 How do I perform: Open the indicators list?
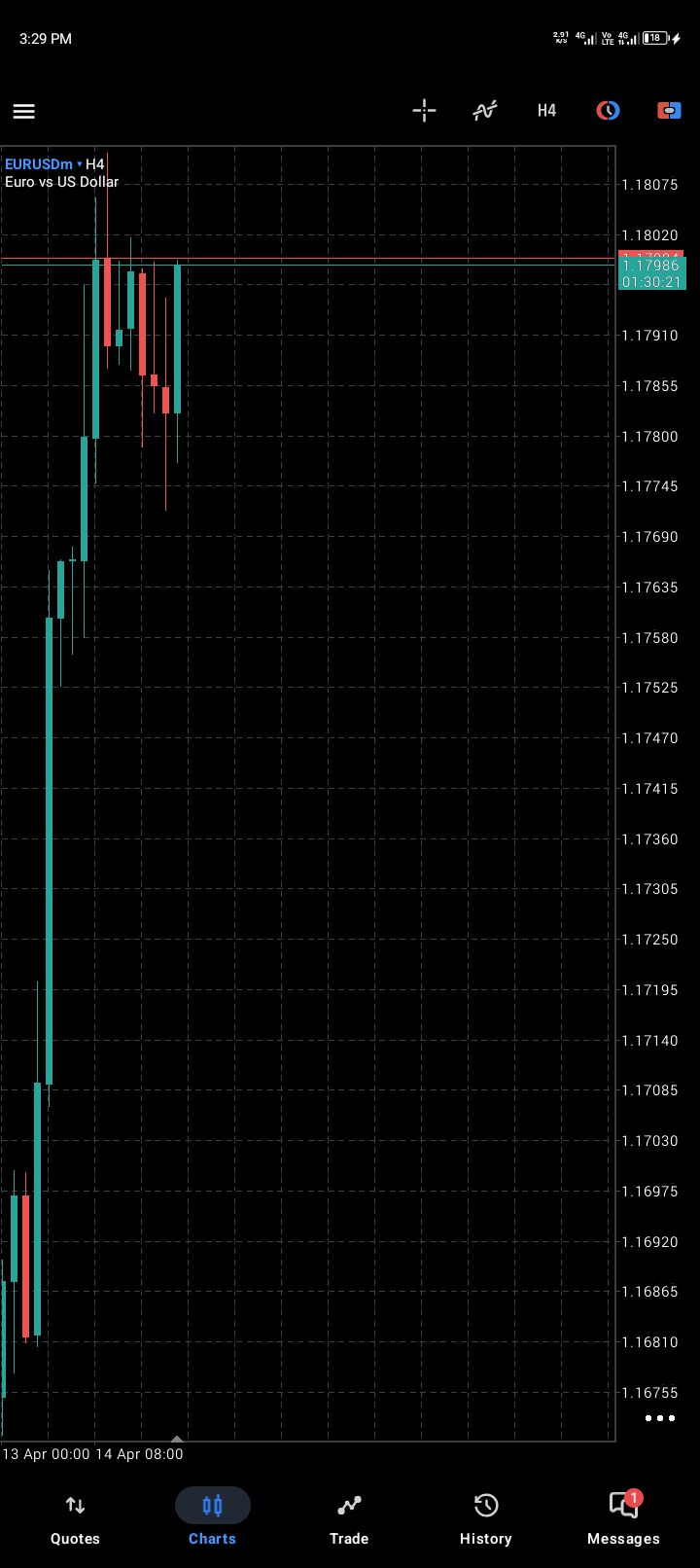point(485,110)
